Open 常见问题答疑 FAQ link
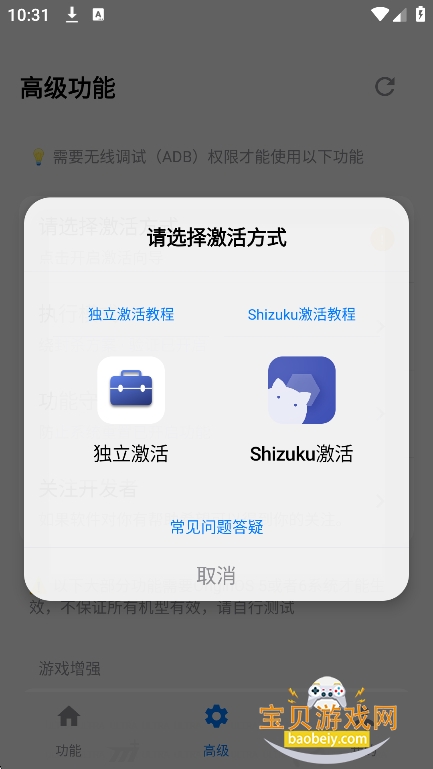This screenshot has width=433, height=769. pos(217,527)
